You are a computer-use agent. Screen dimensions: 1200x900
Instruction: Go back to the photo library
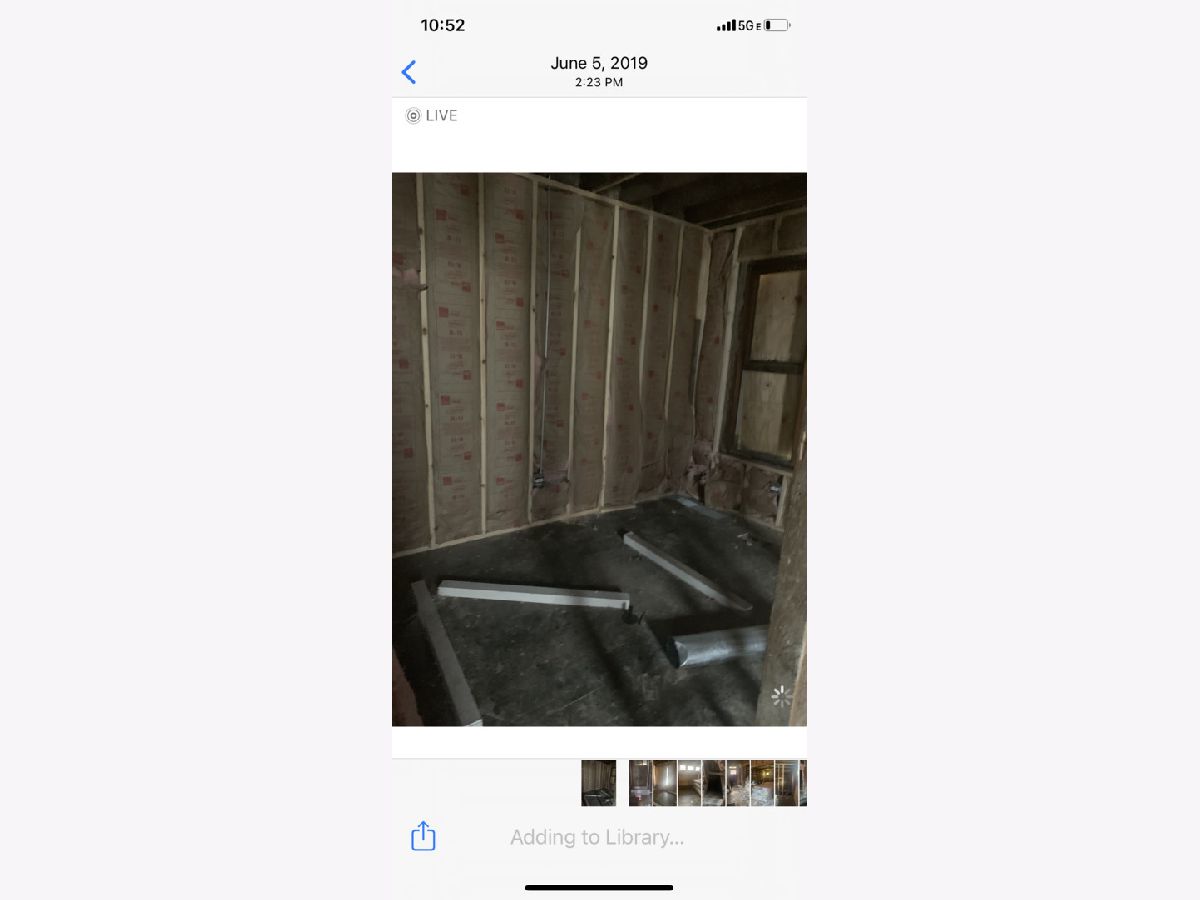(x=408, y=72)
